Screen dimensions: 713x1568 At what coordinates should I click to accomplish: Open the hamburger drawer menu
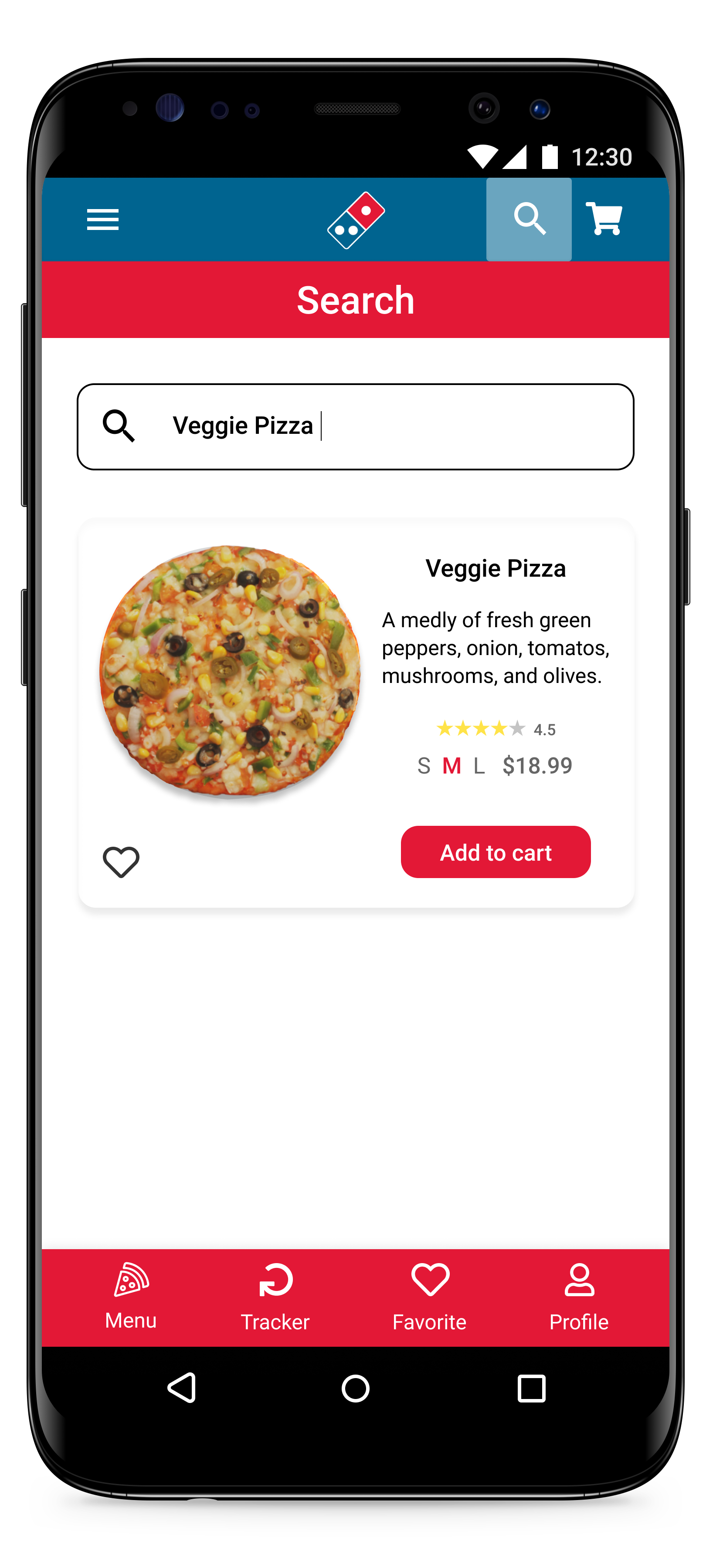tap(102, 219)
